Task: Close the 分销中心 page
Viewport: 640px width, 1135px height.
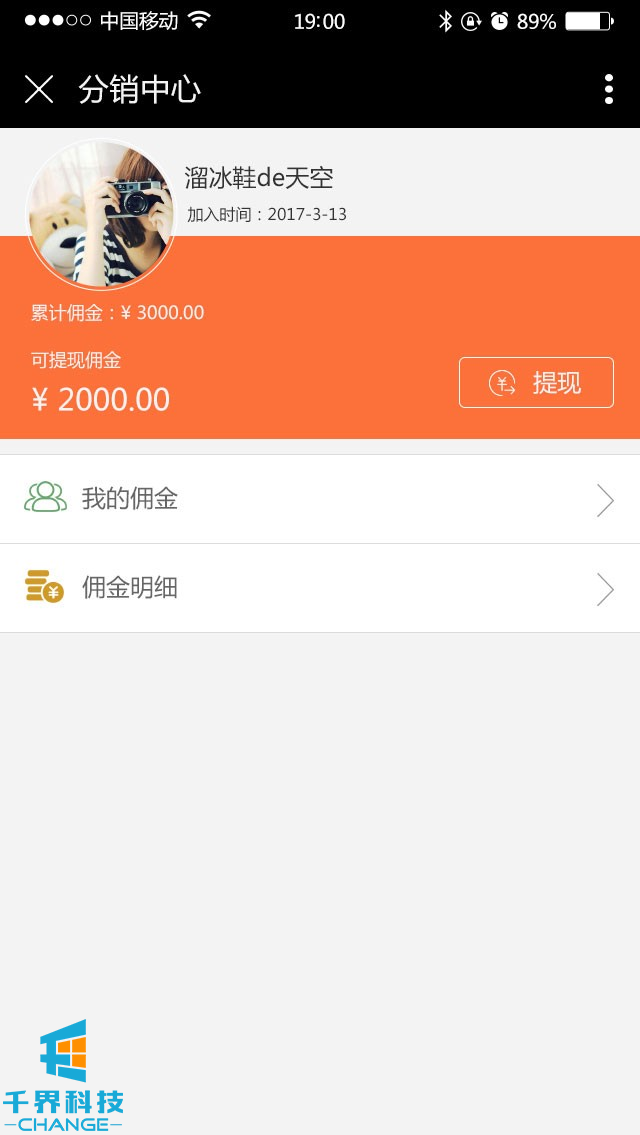Action: pos(39,90)
